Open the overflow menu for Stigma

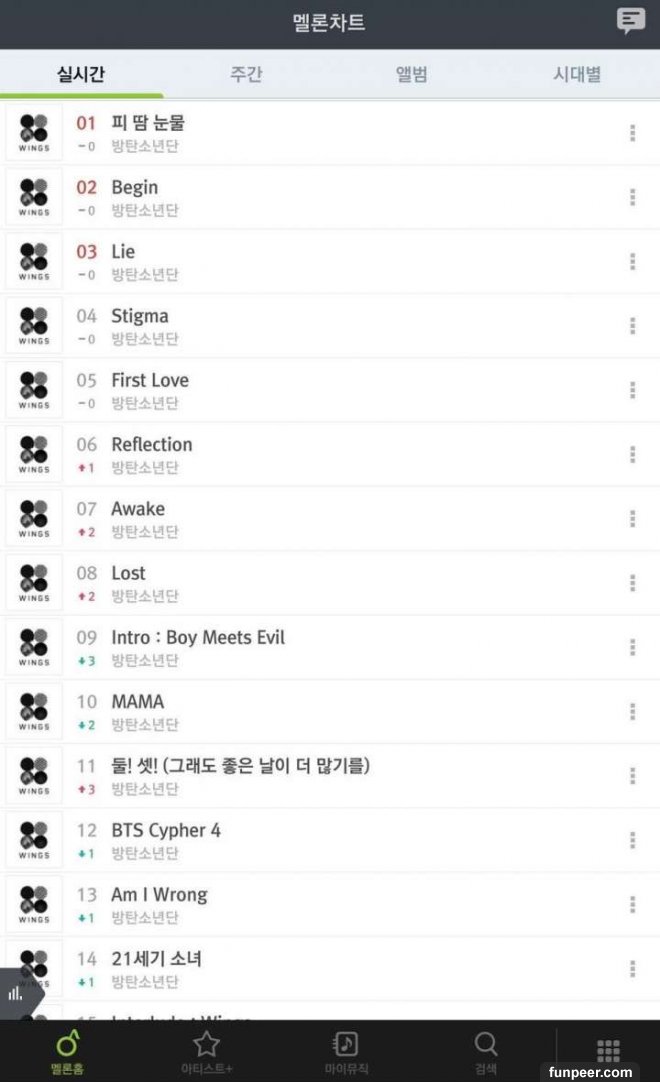632,326
